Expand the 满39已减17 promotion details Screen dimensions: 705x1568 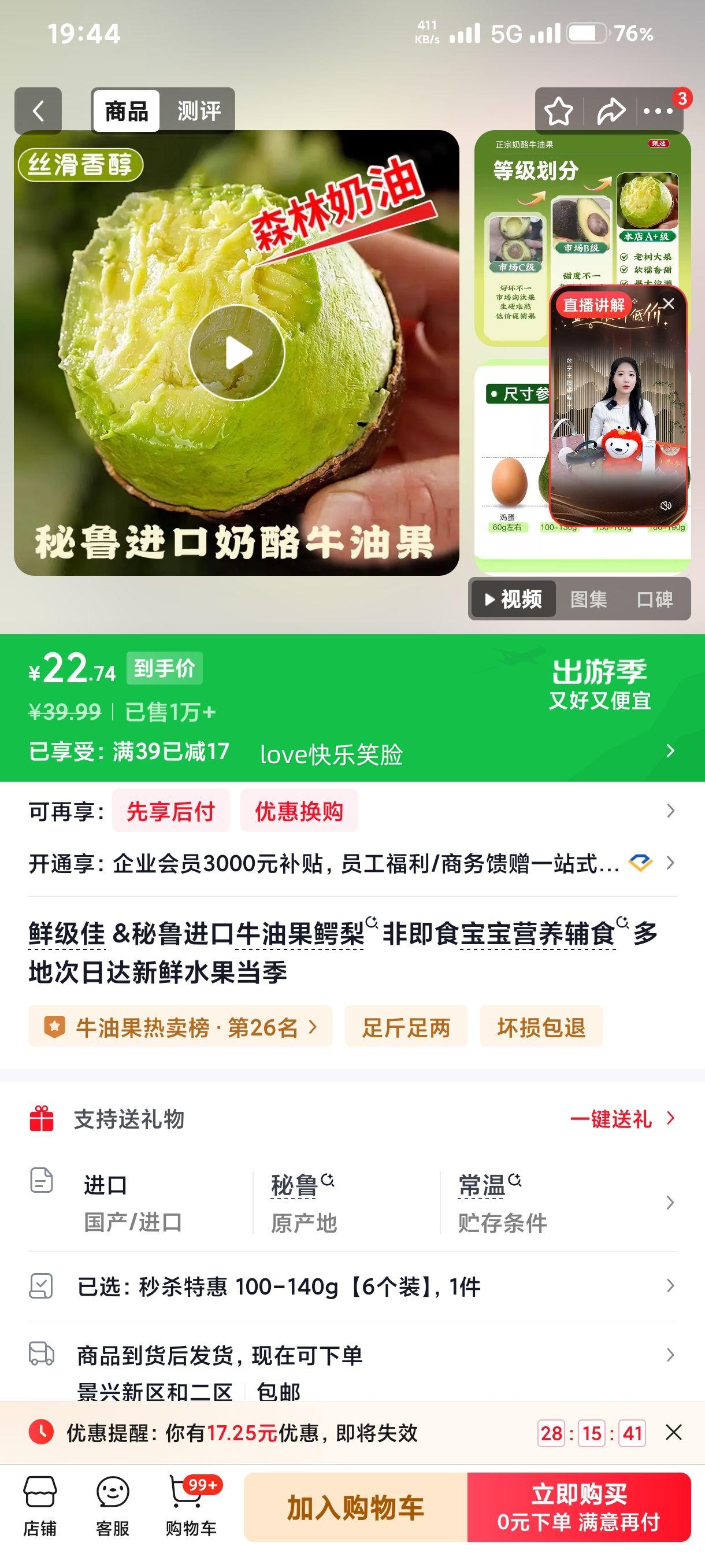click(x=670, y=753)
